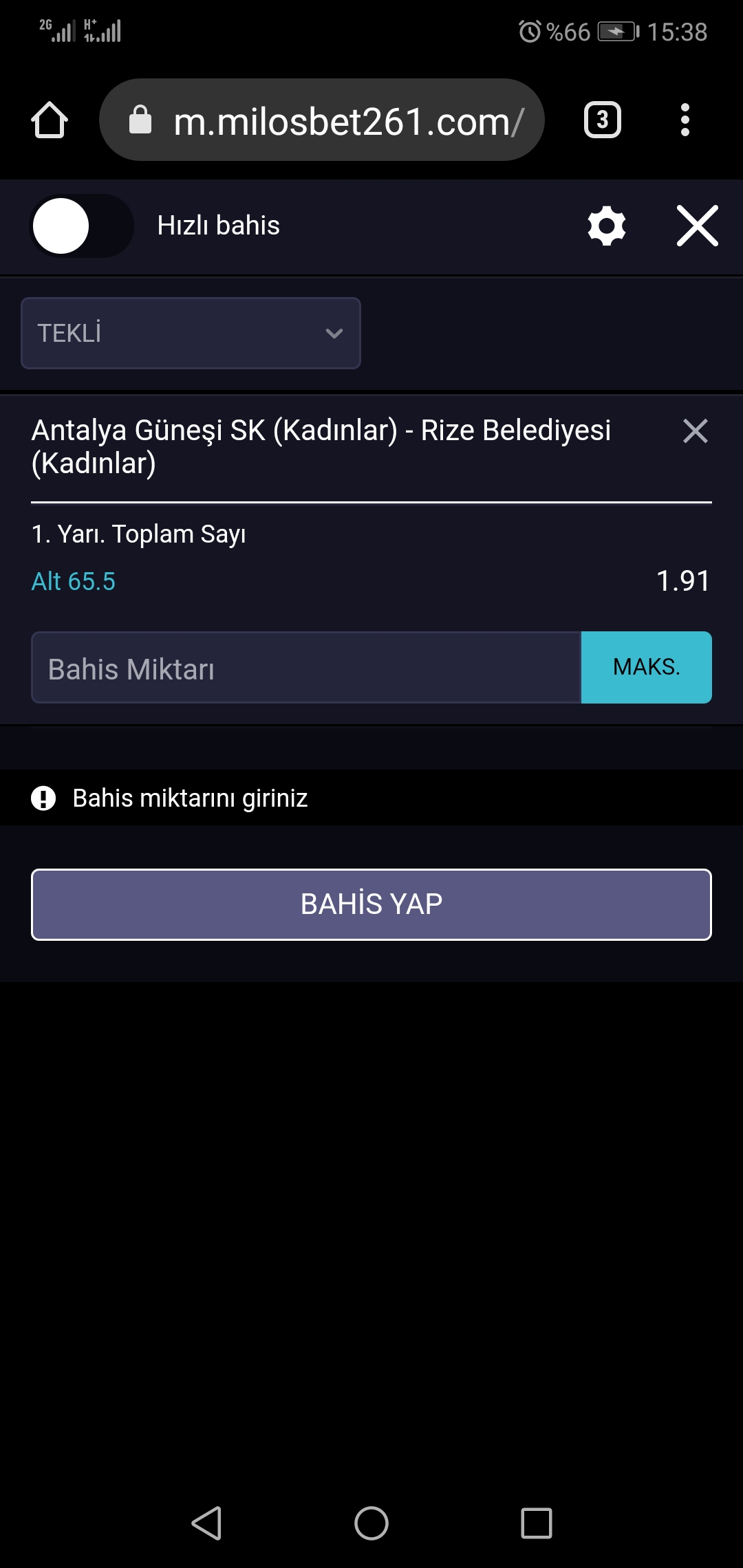The width and height of the screenshot is (743, 1568).
Task: Open the browser overflow menu
Action: (685, 120)
